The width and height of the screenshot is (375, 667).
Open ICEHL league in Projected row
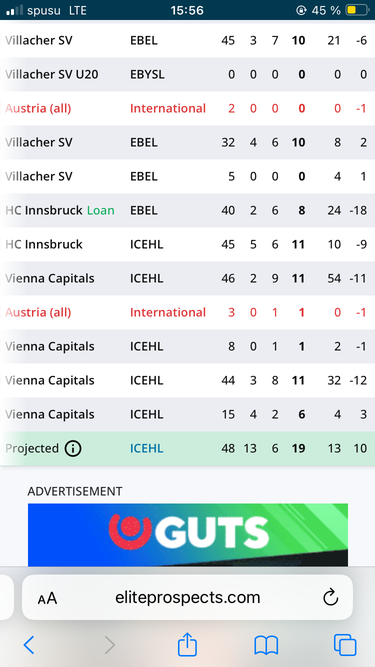[146, 448]
